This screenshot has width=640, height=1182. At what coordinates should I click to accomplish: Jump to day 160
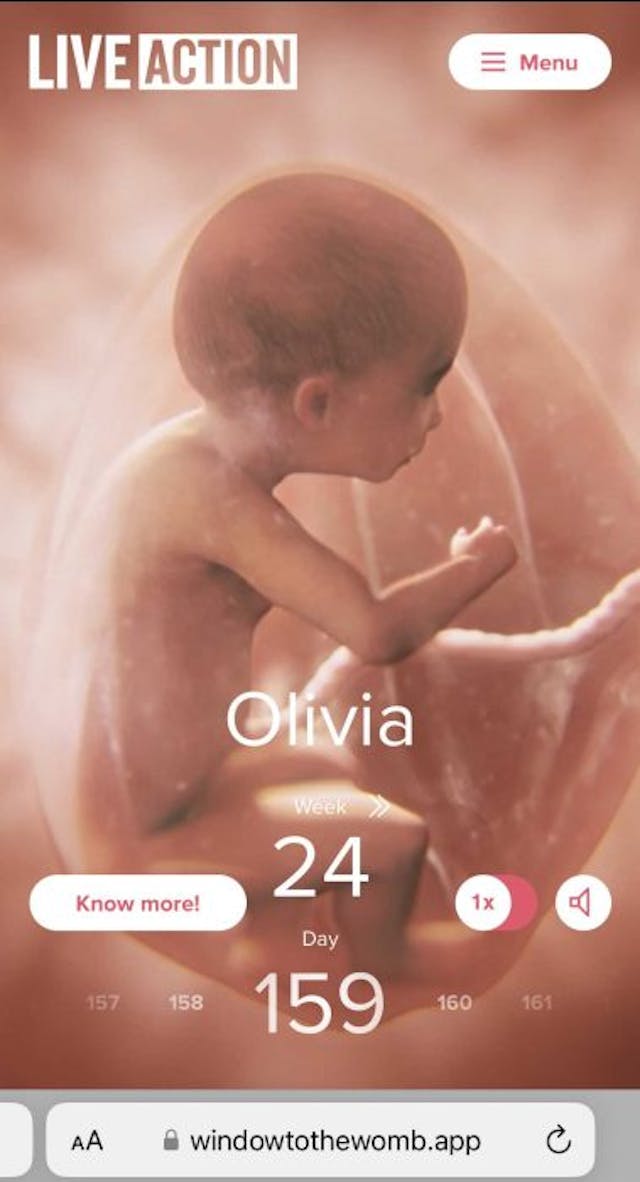point(454,1002)
